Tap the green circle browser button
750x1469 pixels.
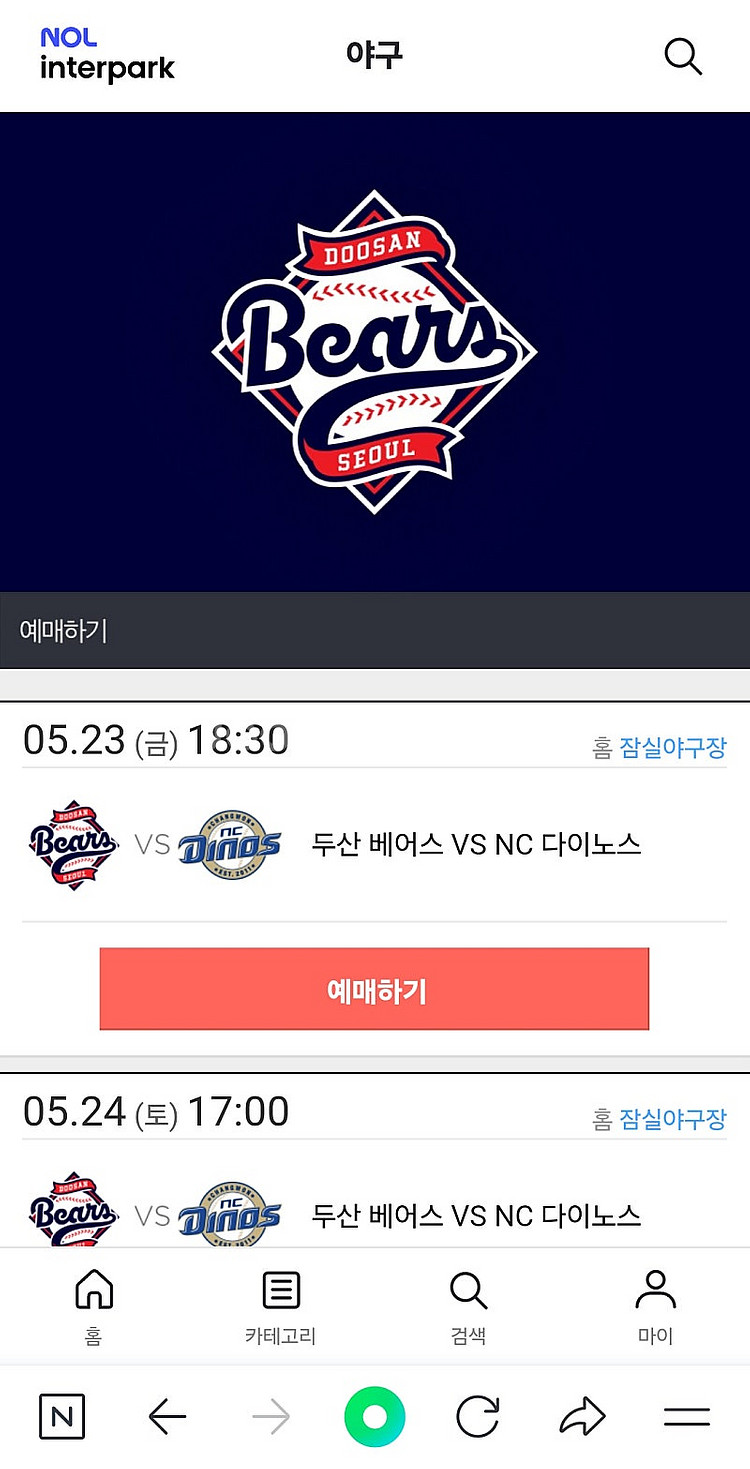(374, 1416)
